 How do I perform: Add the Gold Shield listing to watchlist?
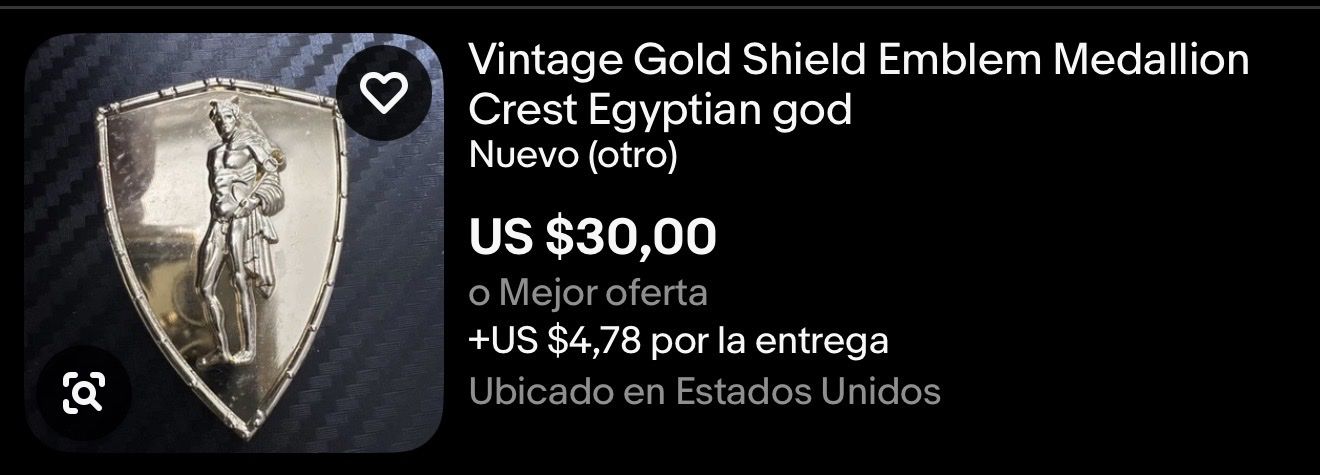click(x=383, y=93)
